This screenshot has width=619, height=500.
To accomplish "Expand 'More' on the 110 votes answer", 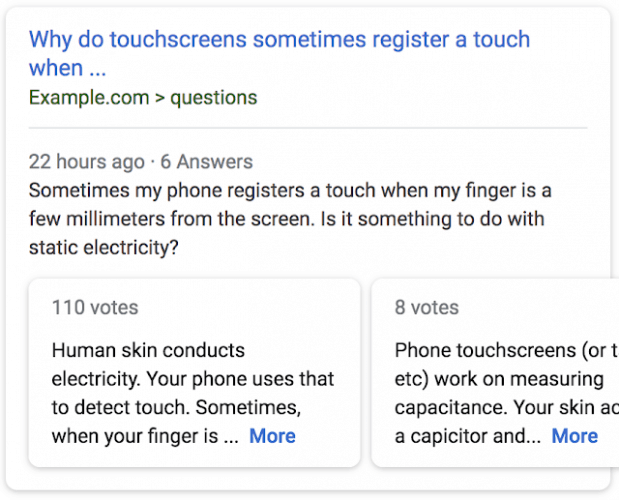I will click(x=272, y=436).
